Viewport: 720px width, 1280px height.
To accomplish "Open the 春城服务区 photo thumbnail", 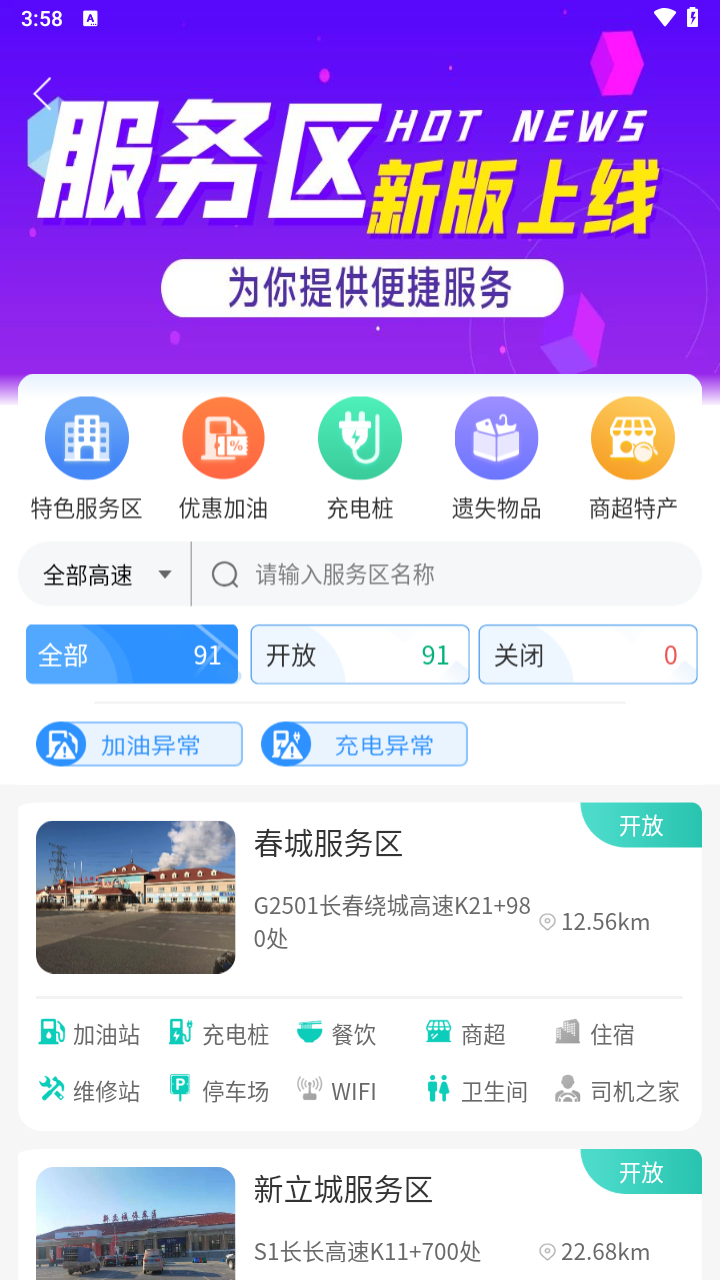I will [136, 896].
